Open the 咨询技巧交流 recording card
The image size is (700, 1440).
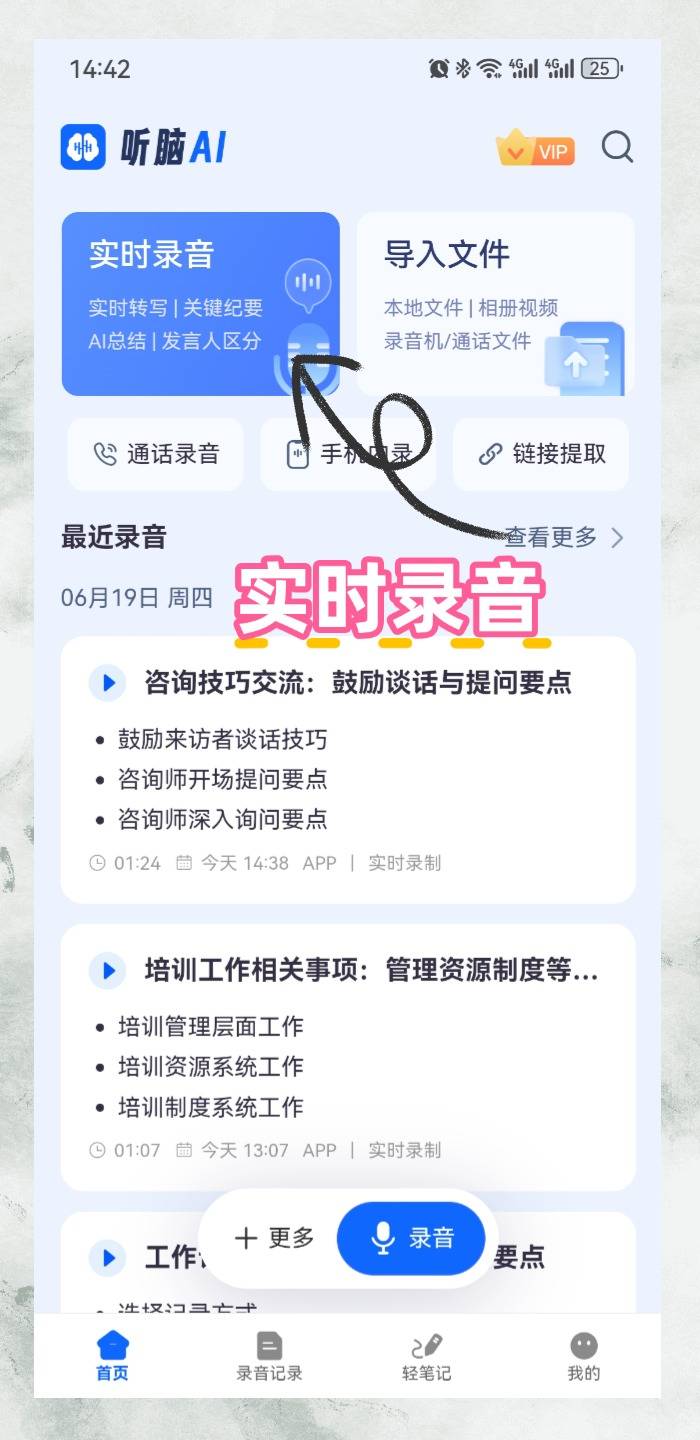[348, 770]
